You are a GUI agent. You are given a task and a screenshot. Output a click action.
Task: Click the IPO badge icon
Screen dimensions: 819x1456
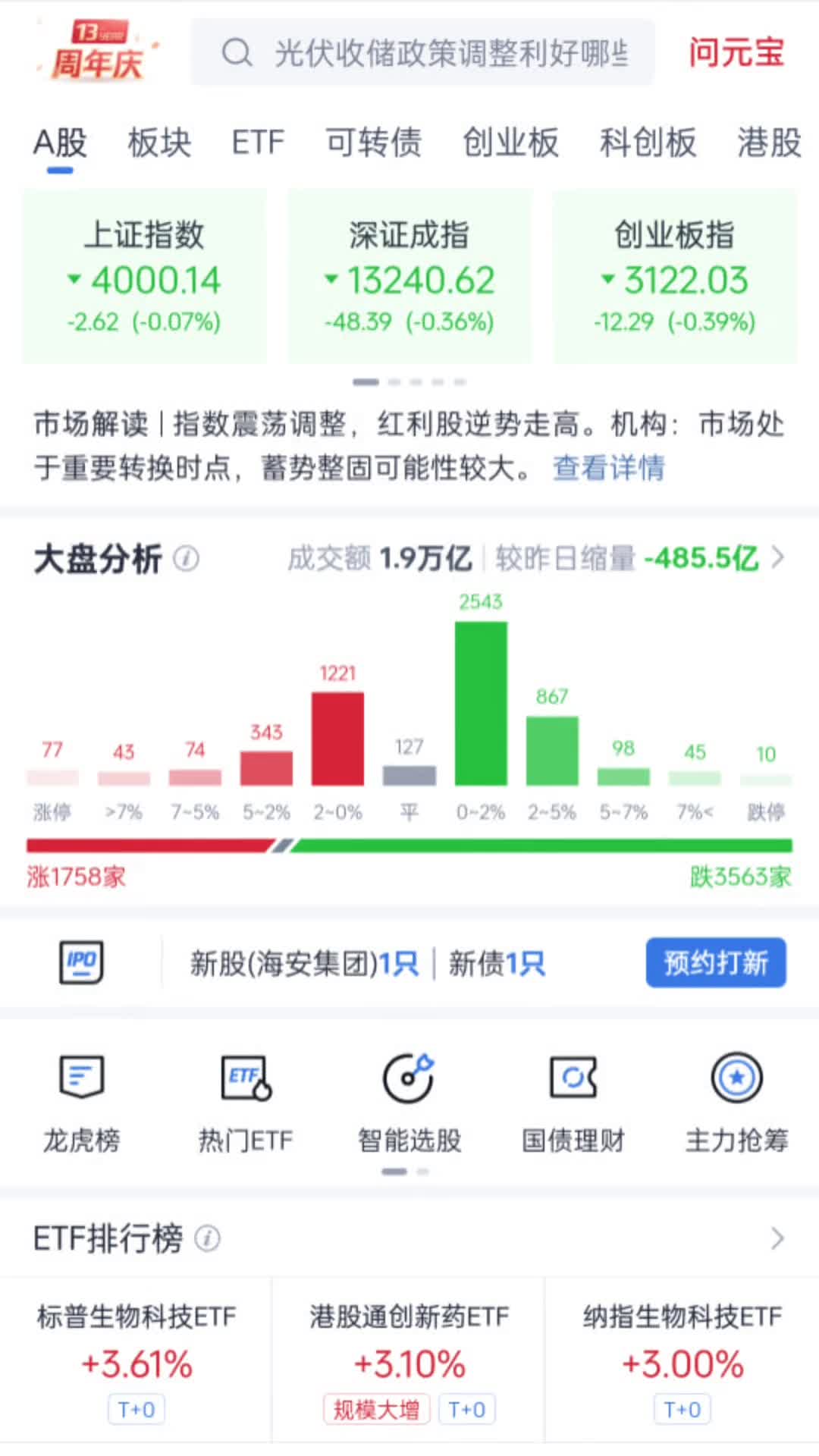click(81, 962)
